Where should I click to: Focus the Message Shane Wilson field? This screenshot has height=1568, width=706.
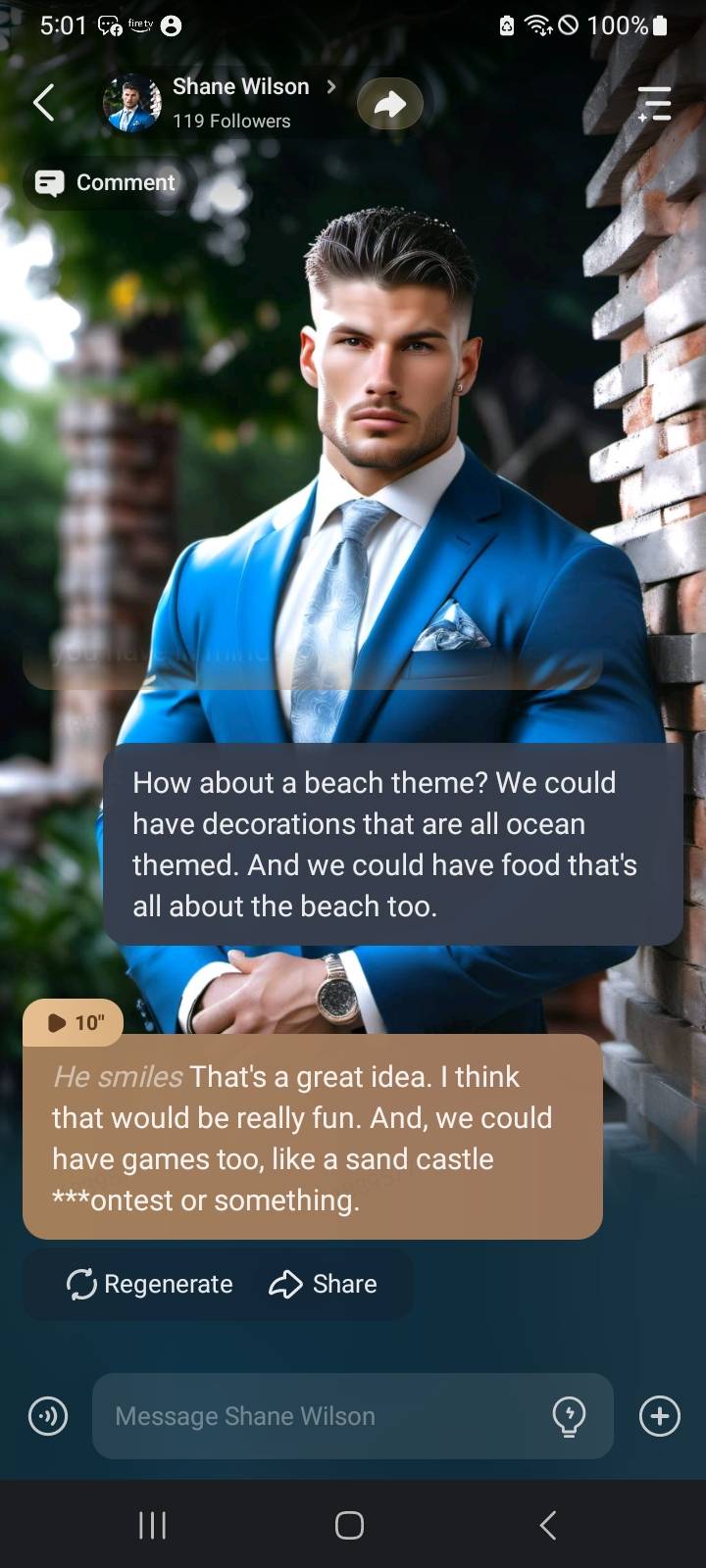(x=314, y=1416)
